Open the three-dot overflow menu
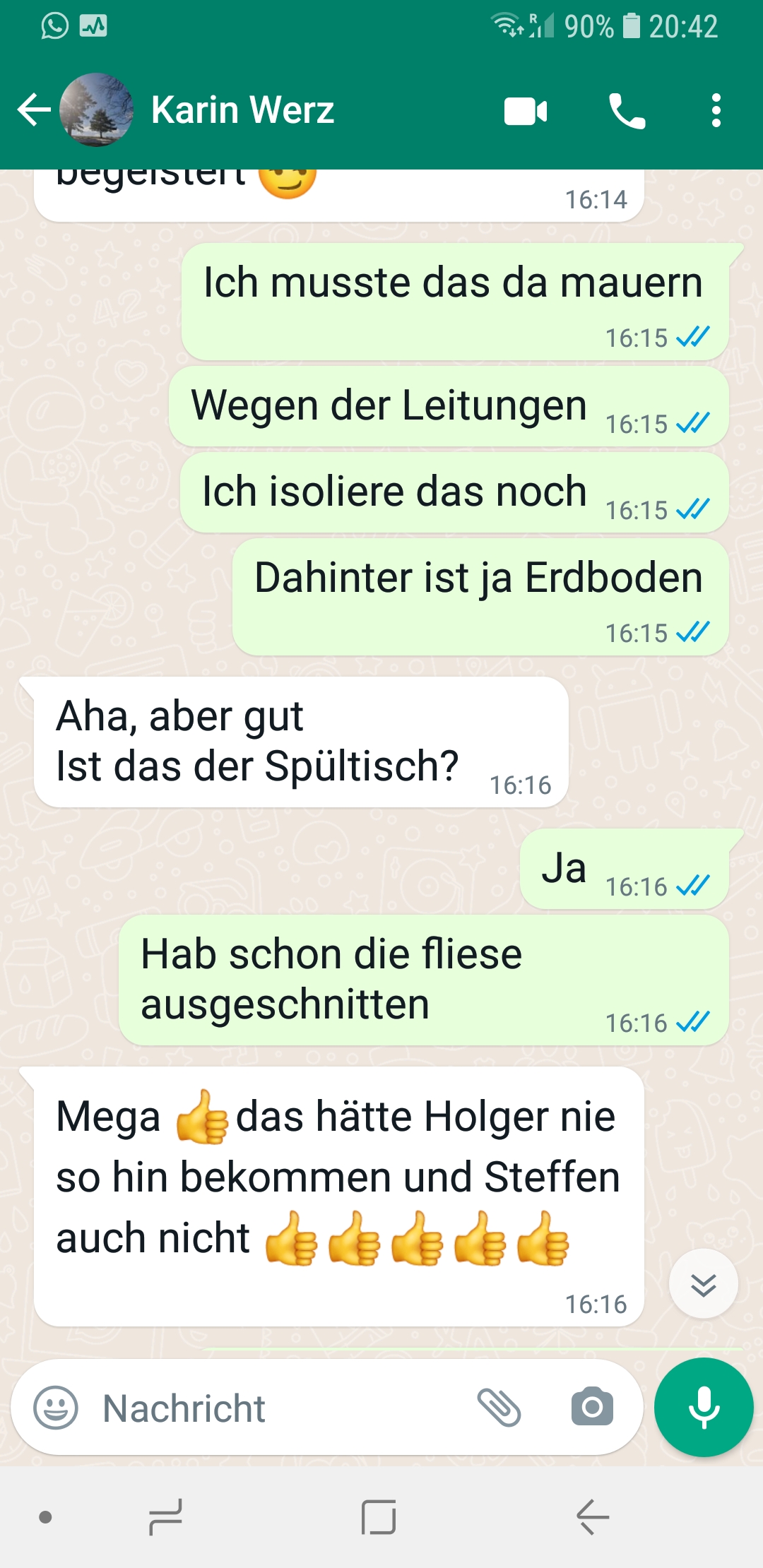Viewport: 763px width, 1568px height. (716, 111)
